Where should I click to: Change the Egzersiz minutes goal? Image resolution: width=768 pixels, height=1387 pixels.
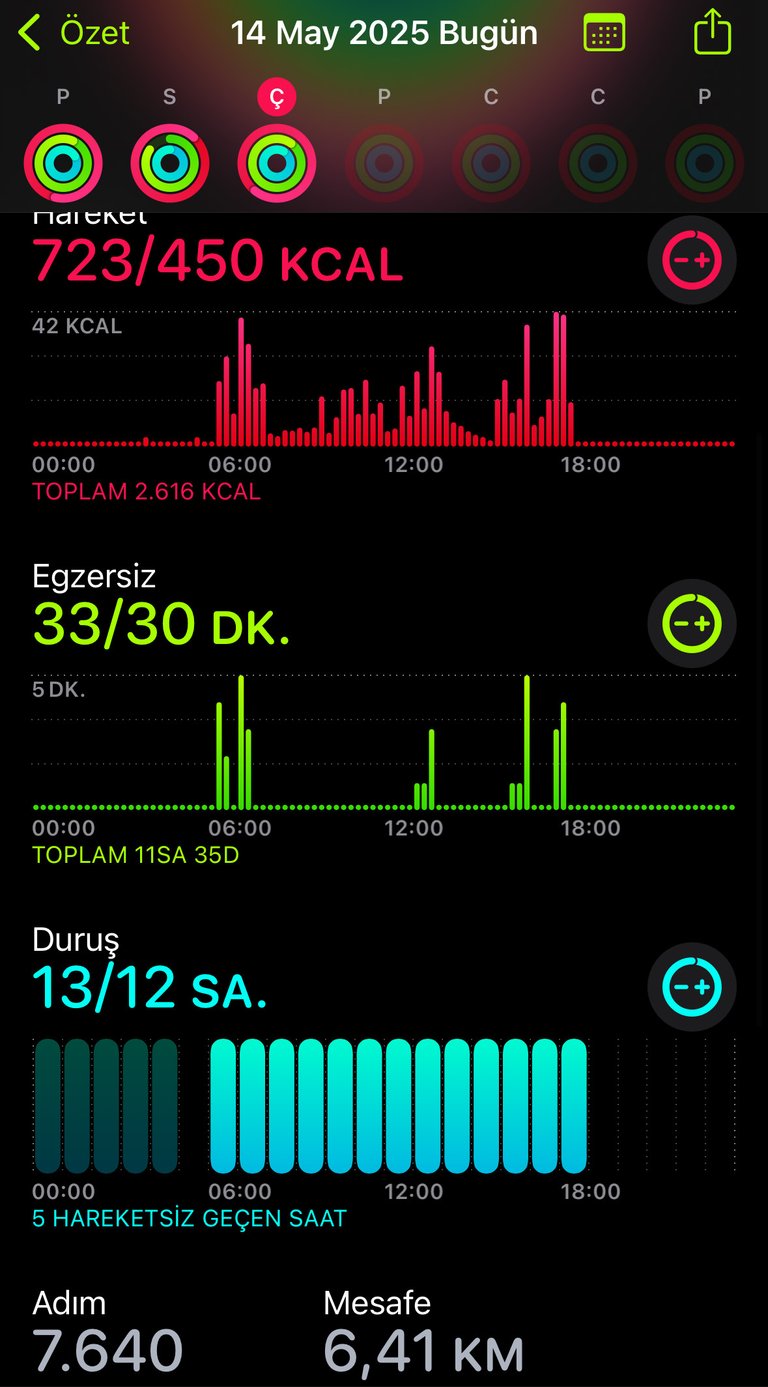[x=692, y=623]
